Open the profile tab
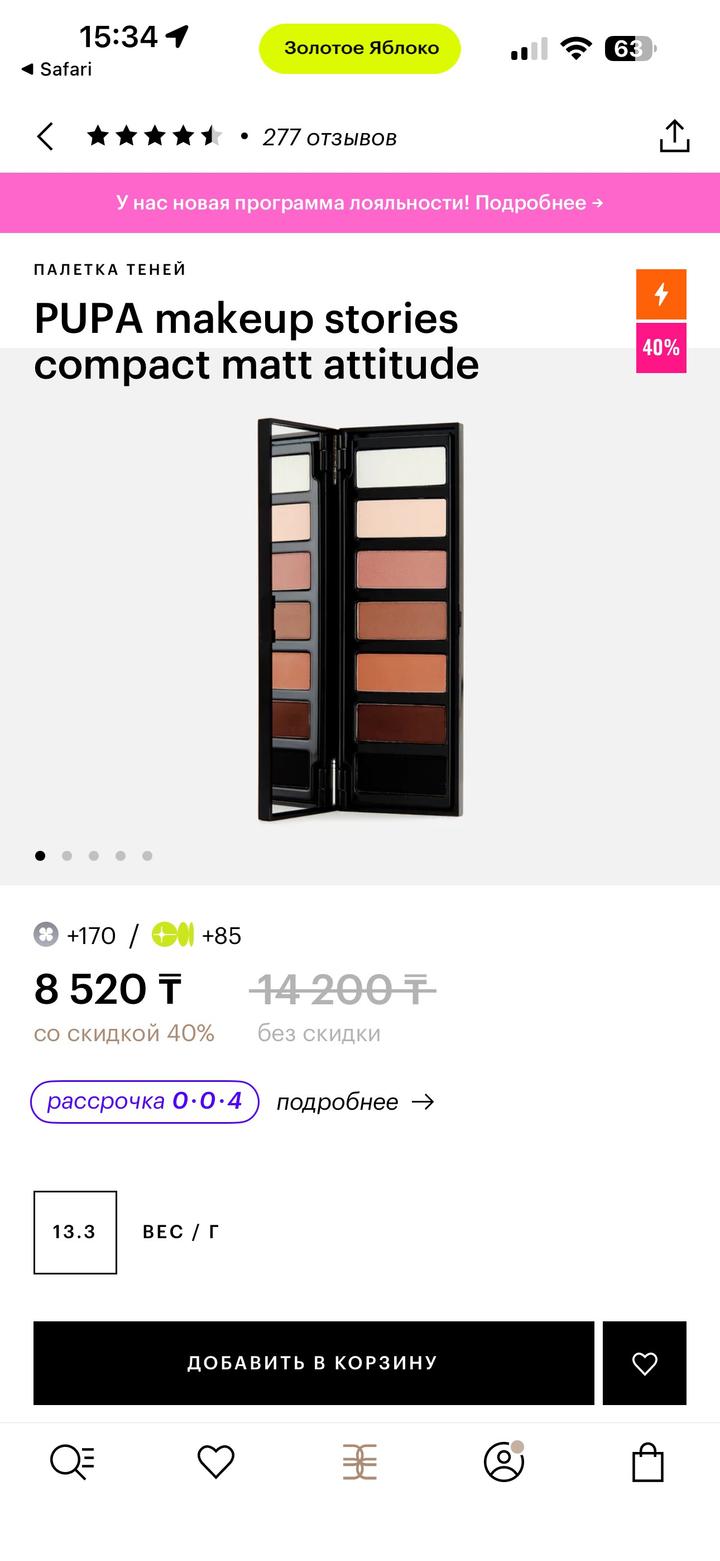The image size is (720, 1561). coord(504,1463)
